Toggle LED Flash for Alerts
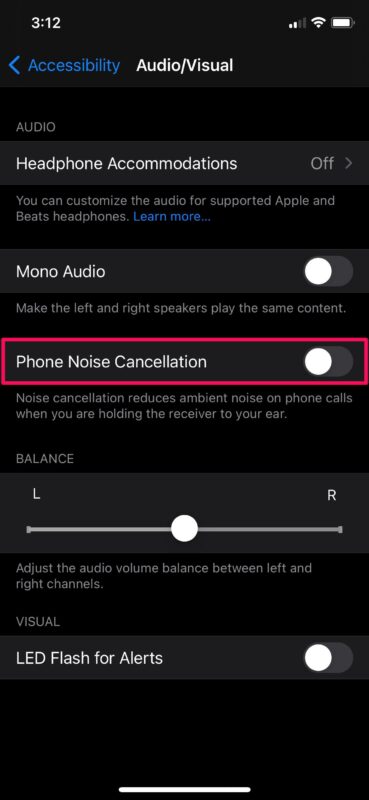The image size is (369, 800). pos(328,658)
